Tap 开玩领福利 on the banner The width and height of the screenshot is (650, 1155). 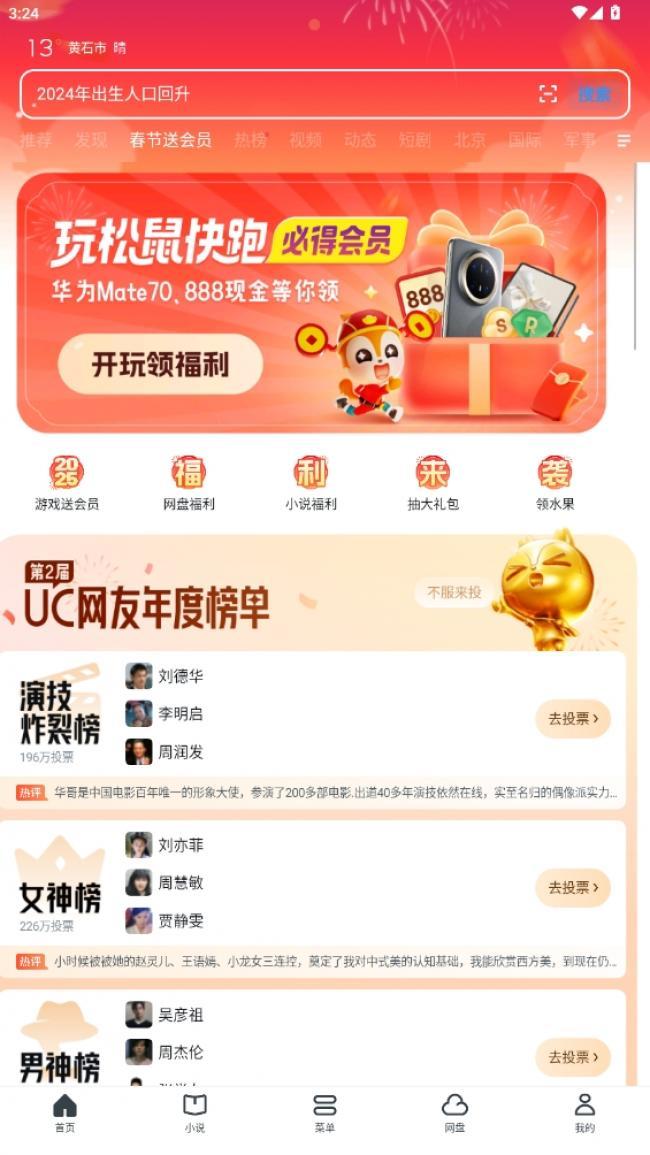pyautogui.click(x=160, y=365)
